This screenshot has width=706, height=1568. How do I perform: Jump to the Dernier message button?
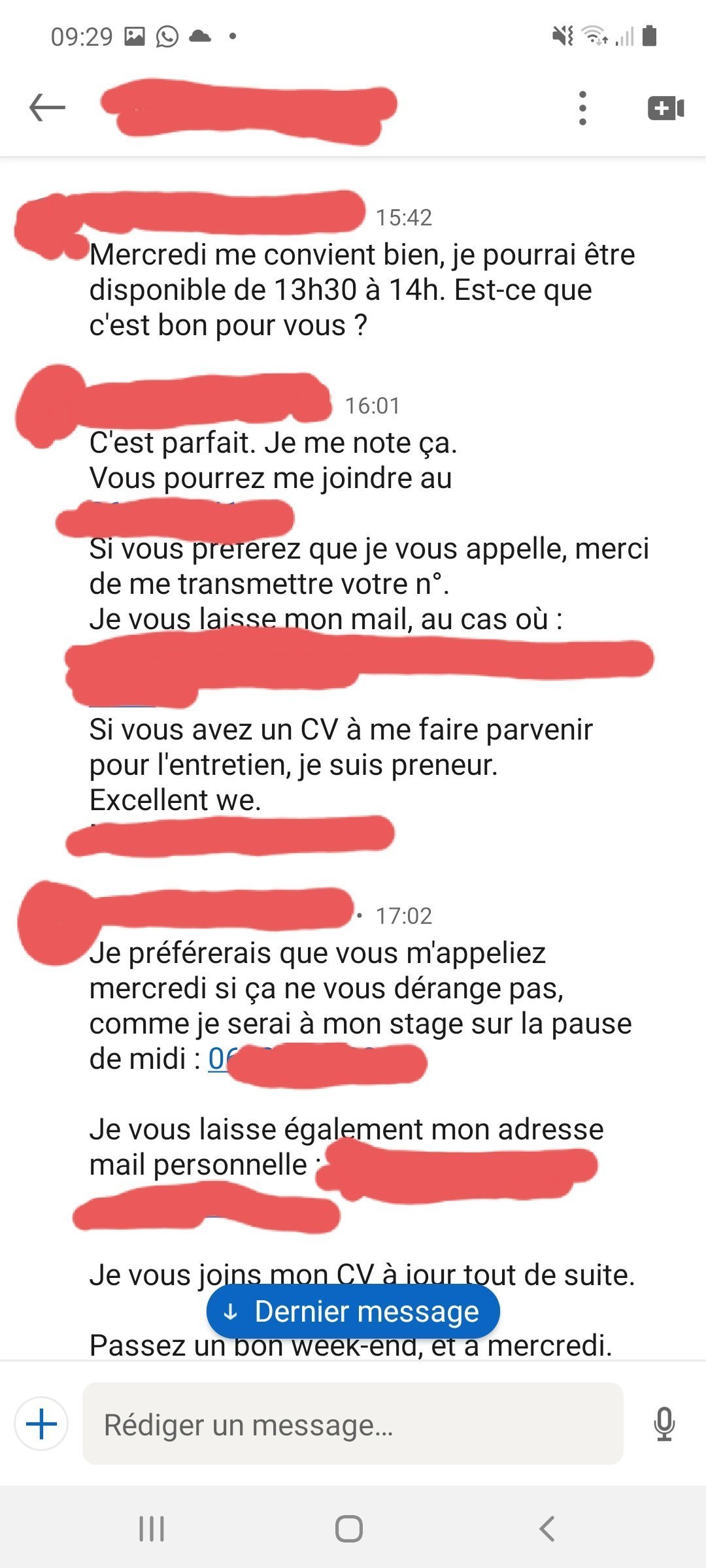tap(353, 1311)
